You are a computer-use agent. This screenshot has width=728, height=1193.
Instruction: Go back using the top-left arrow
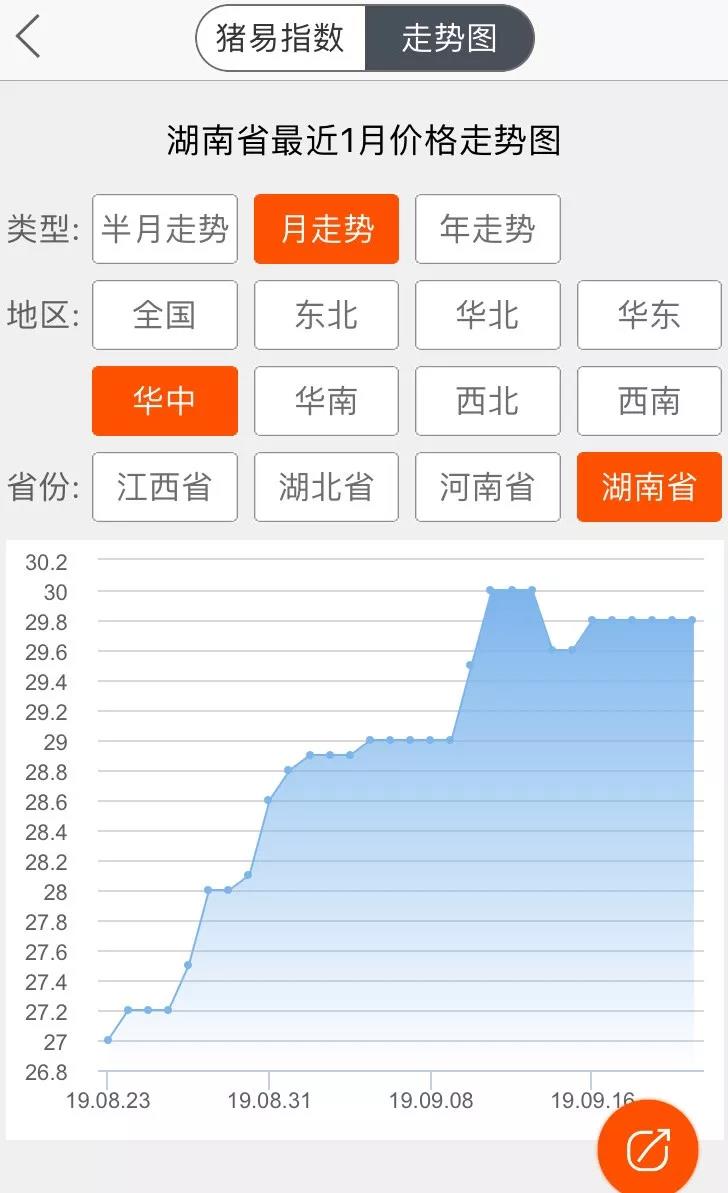click(28, 37)
